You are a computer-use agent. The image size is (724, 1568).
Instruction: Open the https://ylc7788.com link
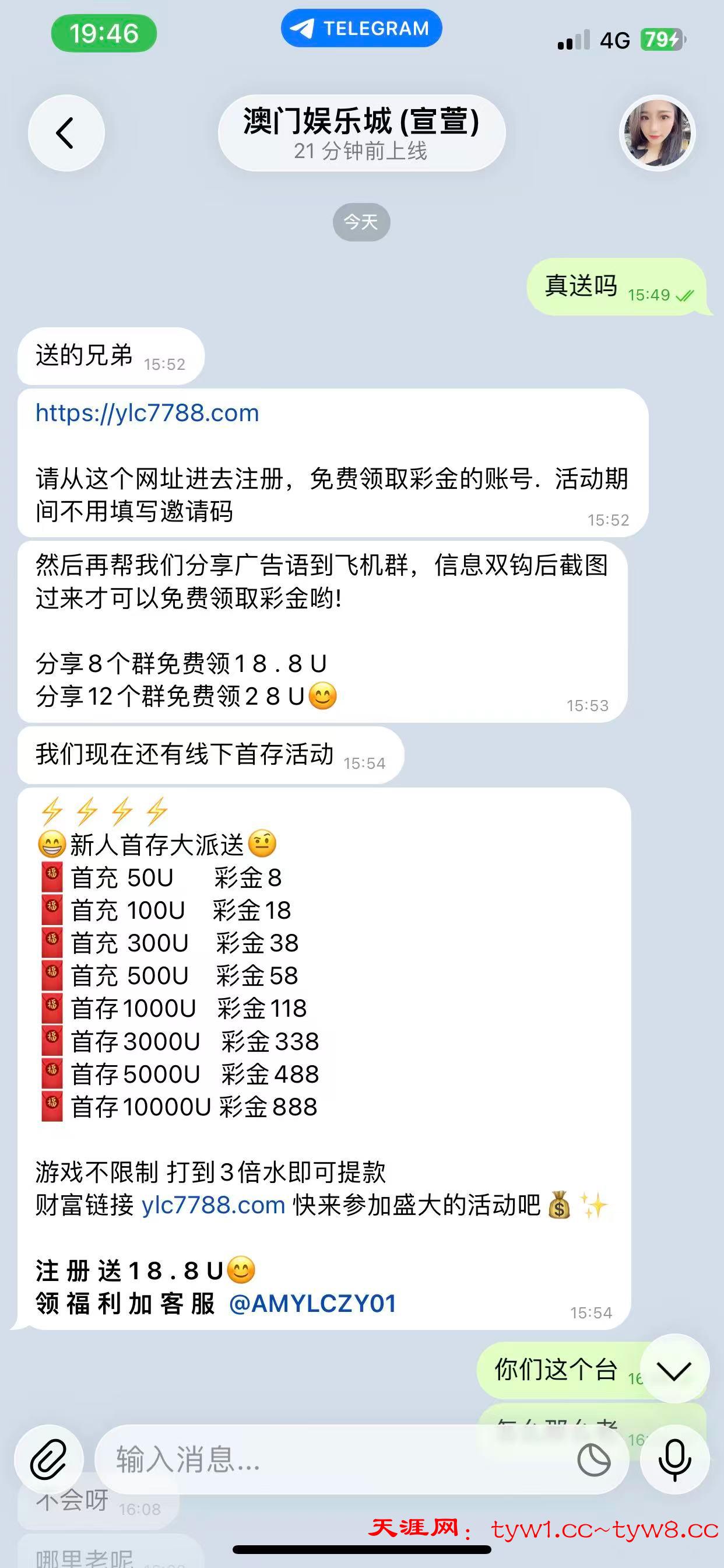point(147,414)
